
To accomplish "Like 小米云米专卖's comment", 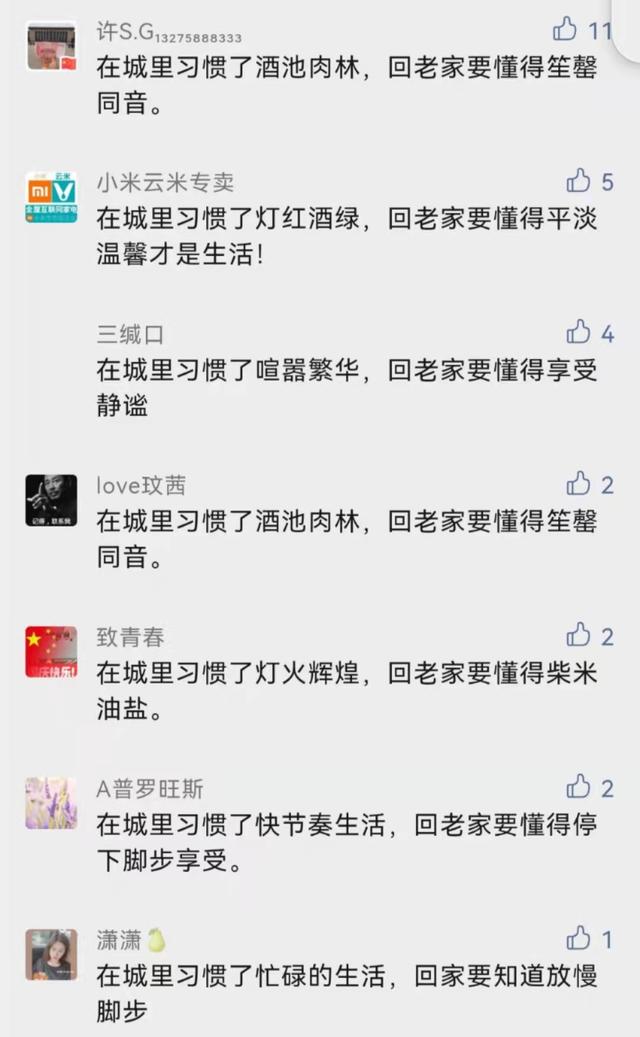I will (578, 181).
